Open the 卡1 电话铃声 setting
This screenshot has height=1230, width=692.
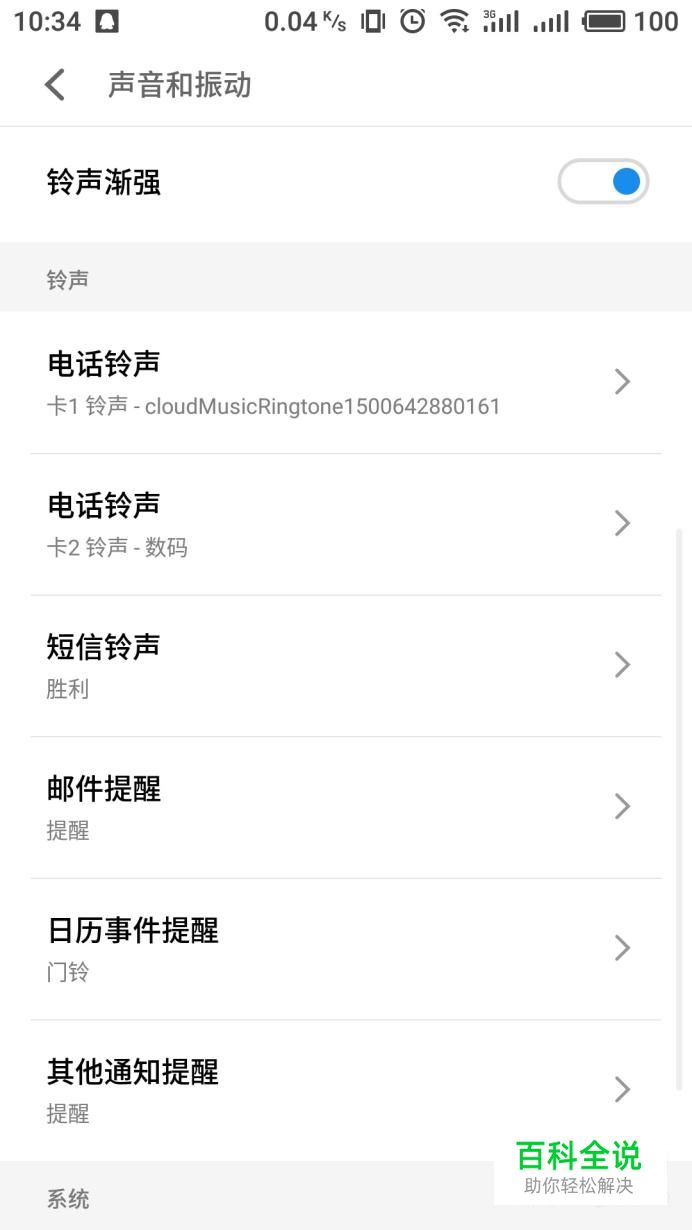[x=346, y=383]
